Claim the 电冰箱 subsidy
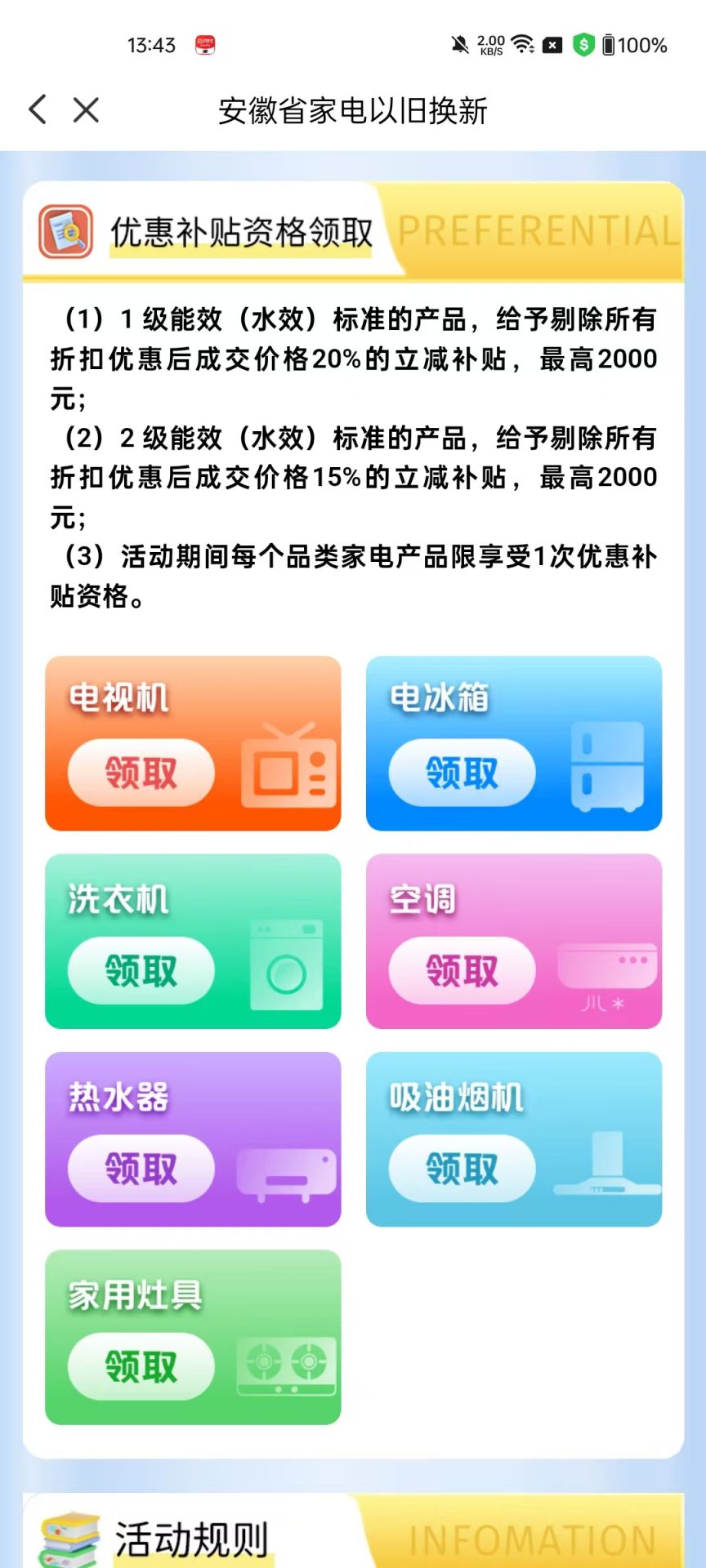Image resolution: width=706 pixels, height=1568 pixels. [462, 772]
